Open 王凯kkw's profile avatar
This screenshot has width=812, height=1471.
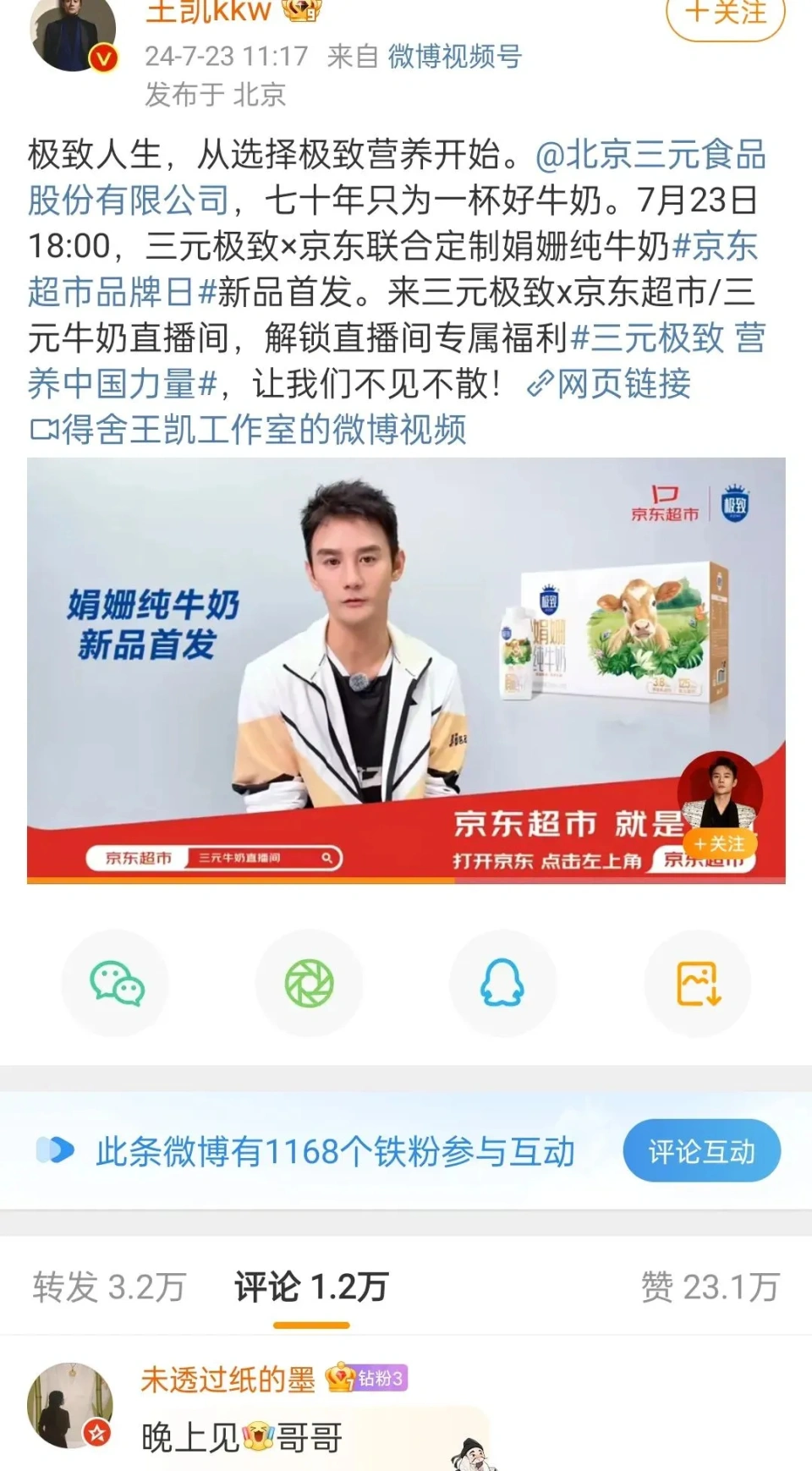click(x=72, y=34)
